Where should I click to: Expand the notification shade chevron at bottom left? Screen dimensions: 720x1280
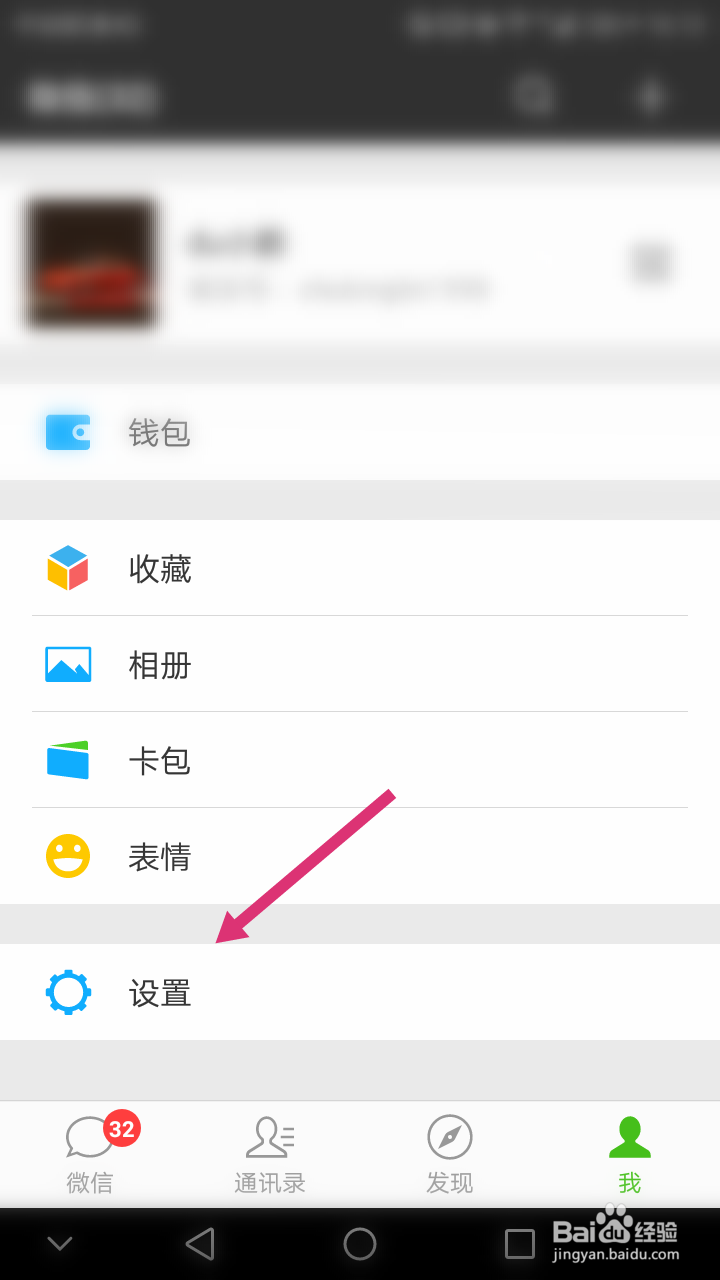(60, 1242)
